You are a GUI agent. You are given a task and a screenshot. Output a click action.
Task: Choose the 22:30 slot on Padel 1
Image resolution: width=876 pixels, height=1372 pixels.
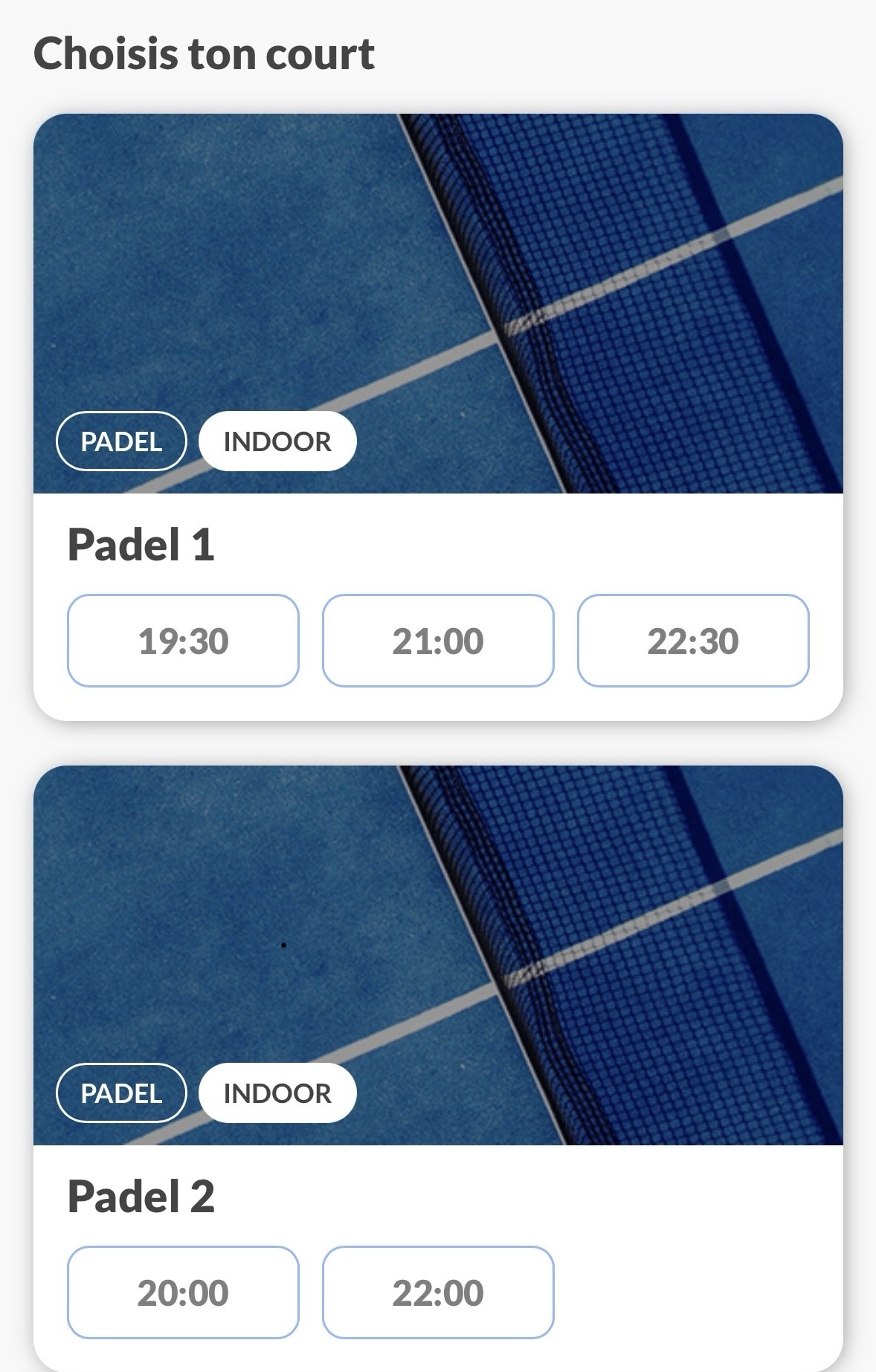point(692,641)
